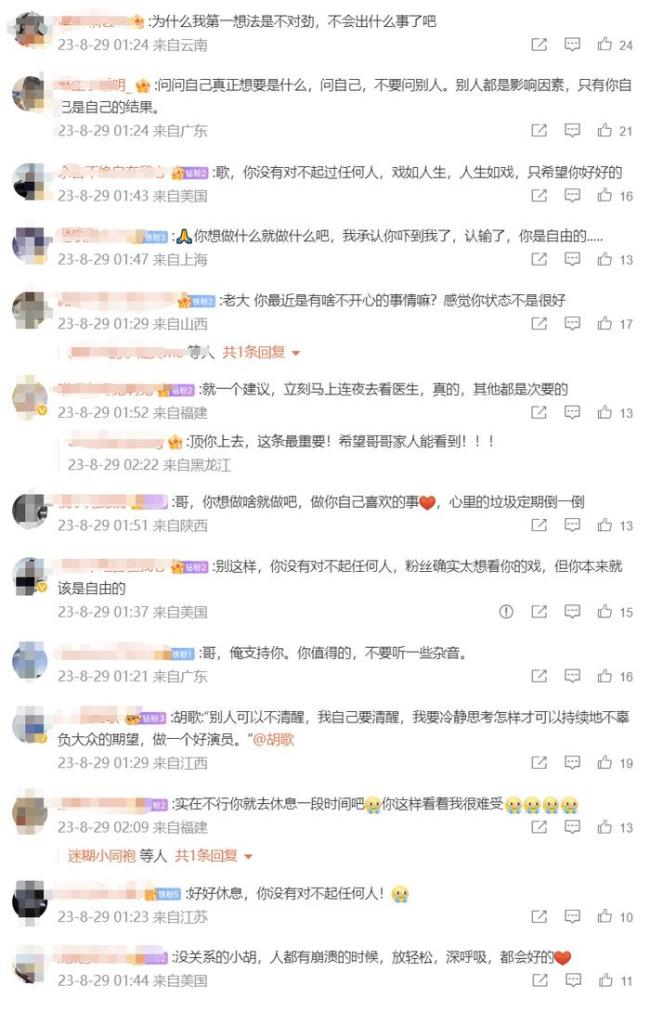The height and width of the screenshot is (1011, 650).
Task: Like the 01:47 comment from 上海
Action: point(605,260)
